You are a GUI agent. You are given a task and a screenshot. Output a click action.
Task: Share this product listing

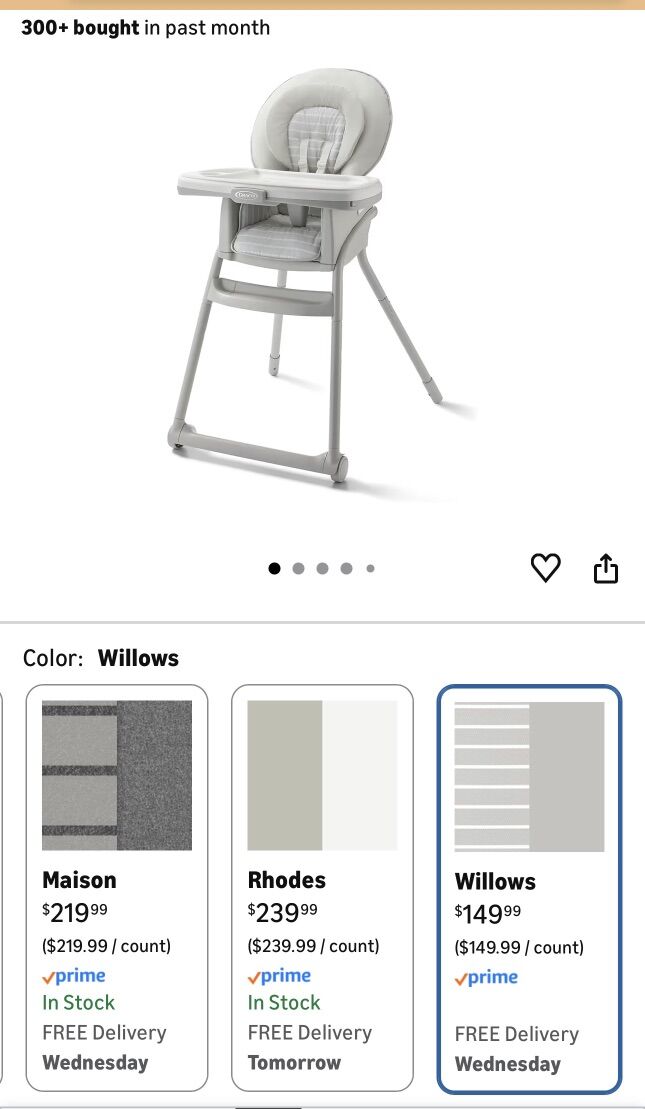(606, 569)
